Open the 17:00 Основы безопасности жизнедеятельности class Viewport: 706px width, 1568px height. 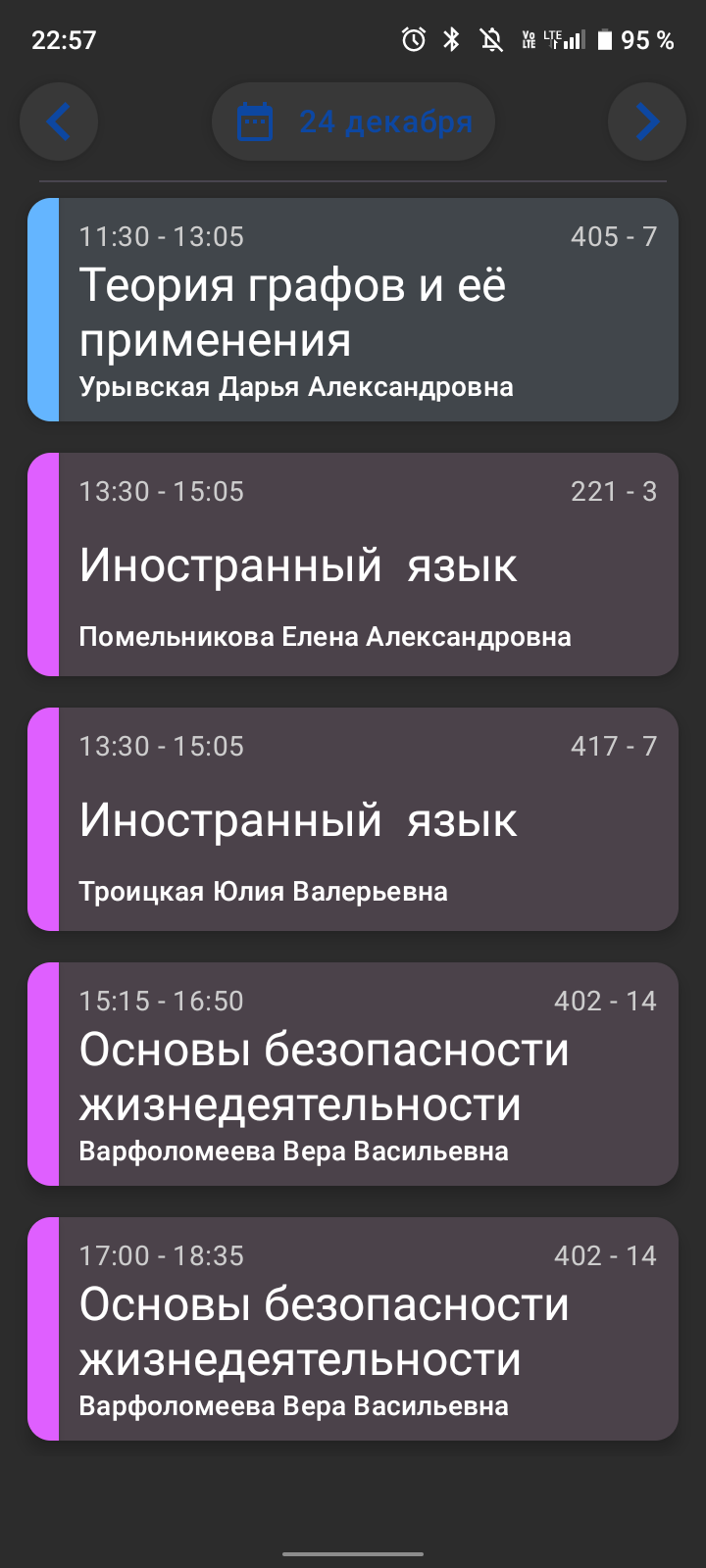[353, 1329]
